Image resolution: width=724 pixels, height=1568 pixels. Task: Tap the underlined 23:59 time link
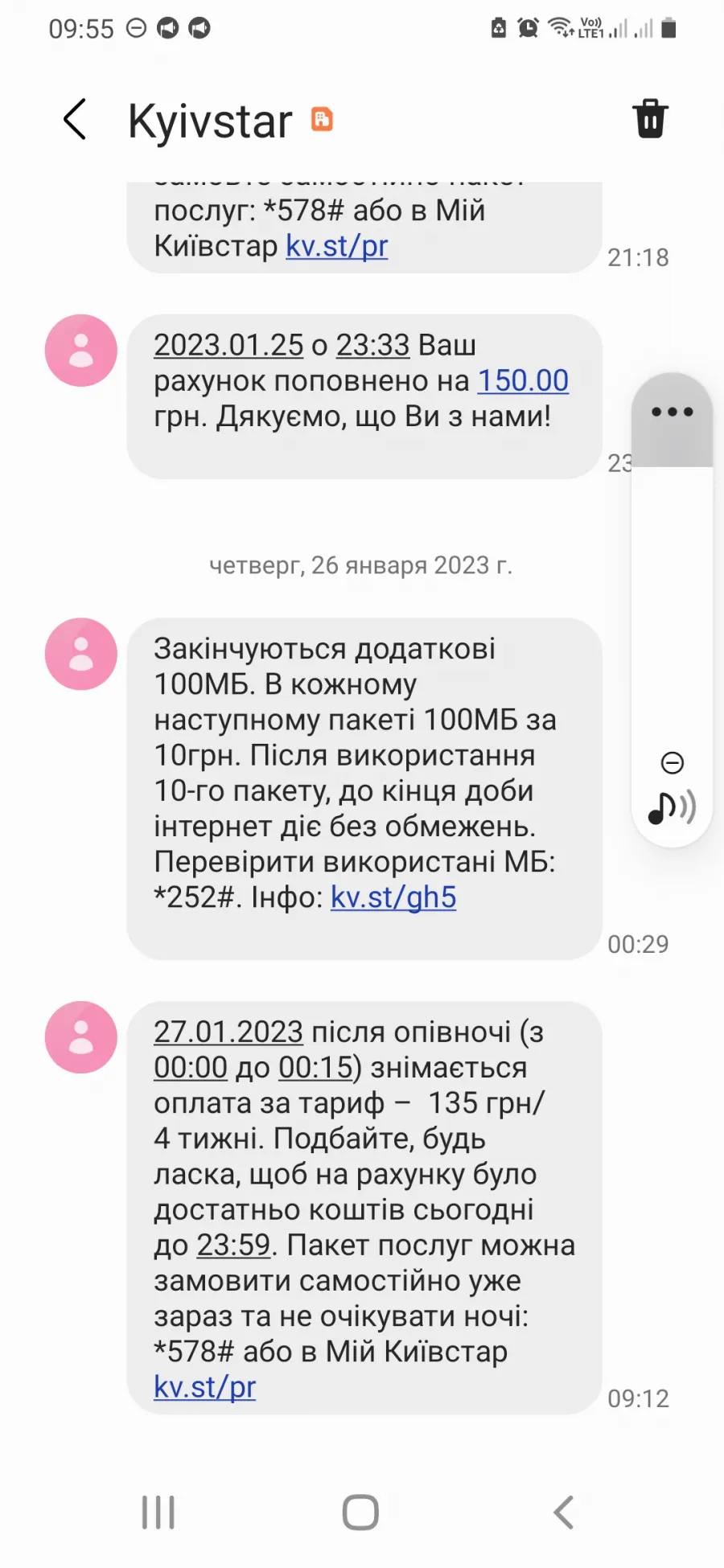[233, 1245]
